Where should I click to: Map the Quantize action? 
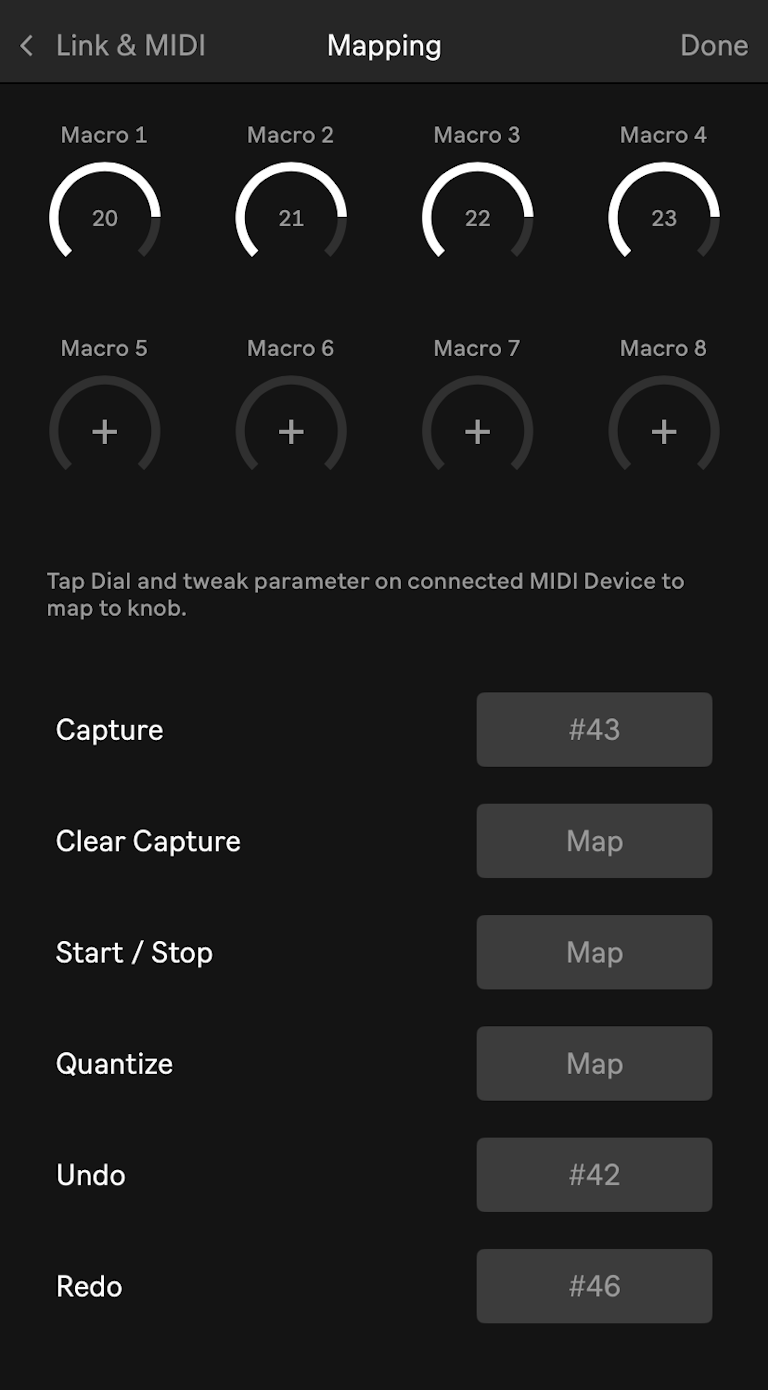coord(594,1063)
